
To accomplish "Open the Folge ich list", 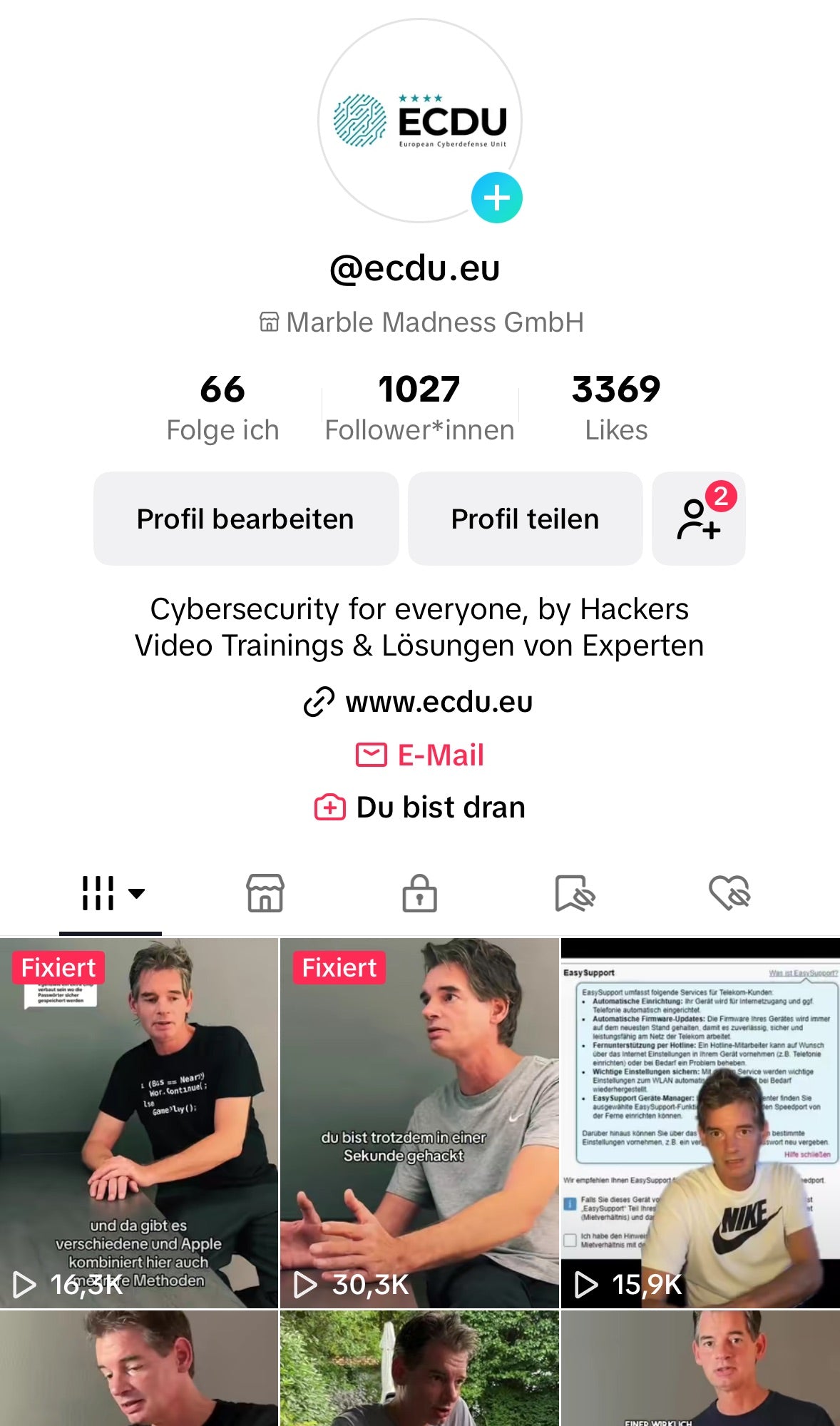I will (x=222, y=408).
